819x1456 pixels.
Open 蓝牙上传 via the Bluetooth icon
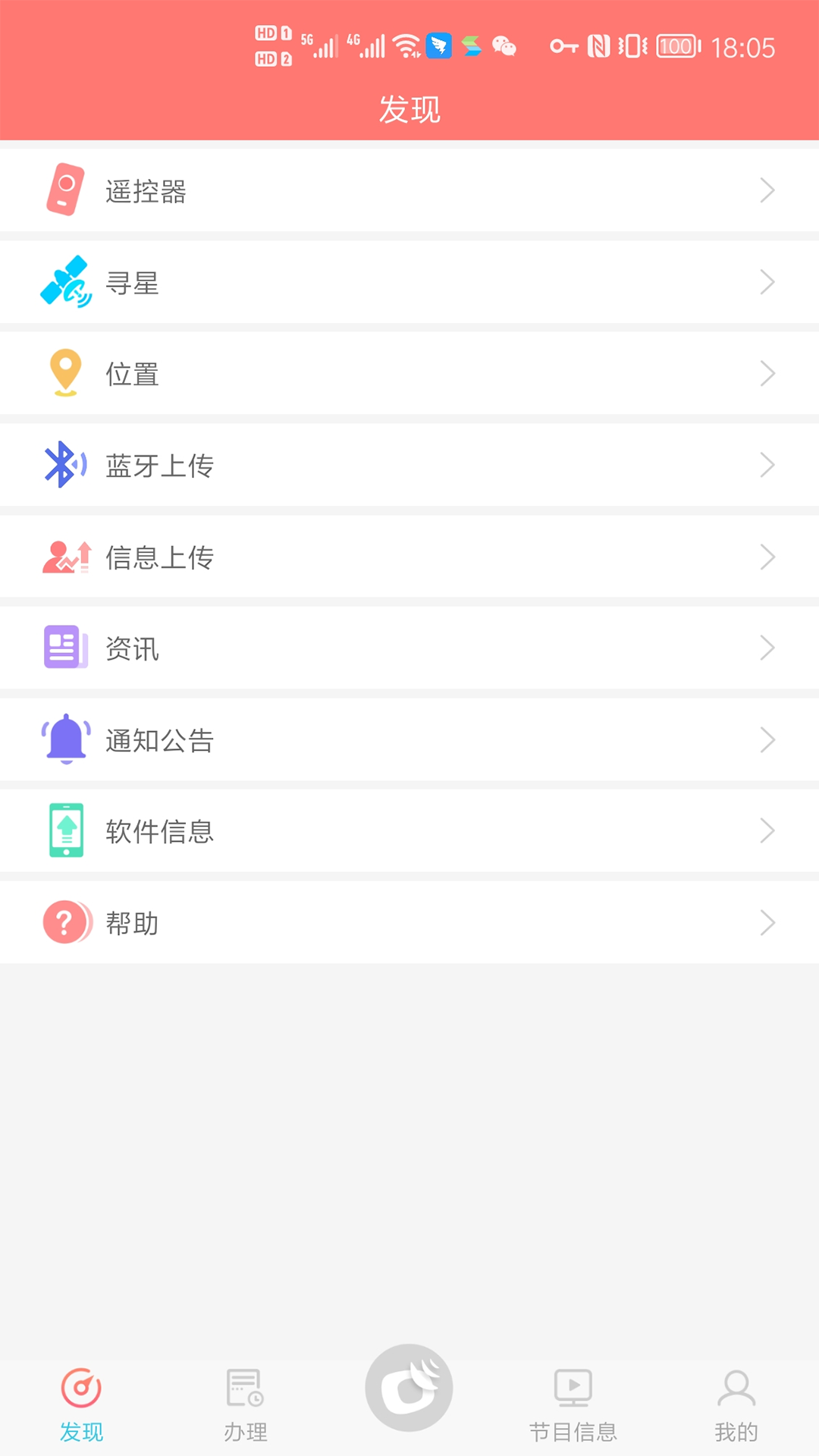click(62, 465)
